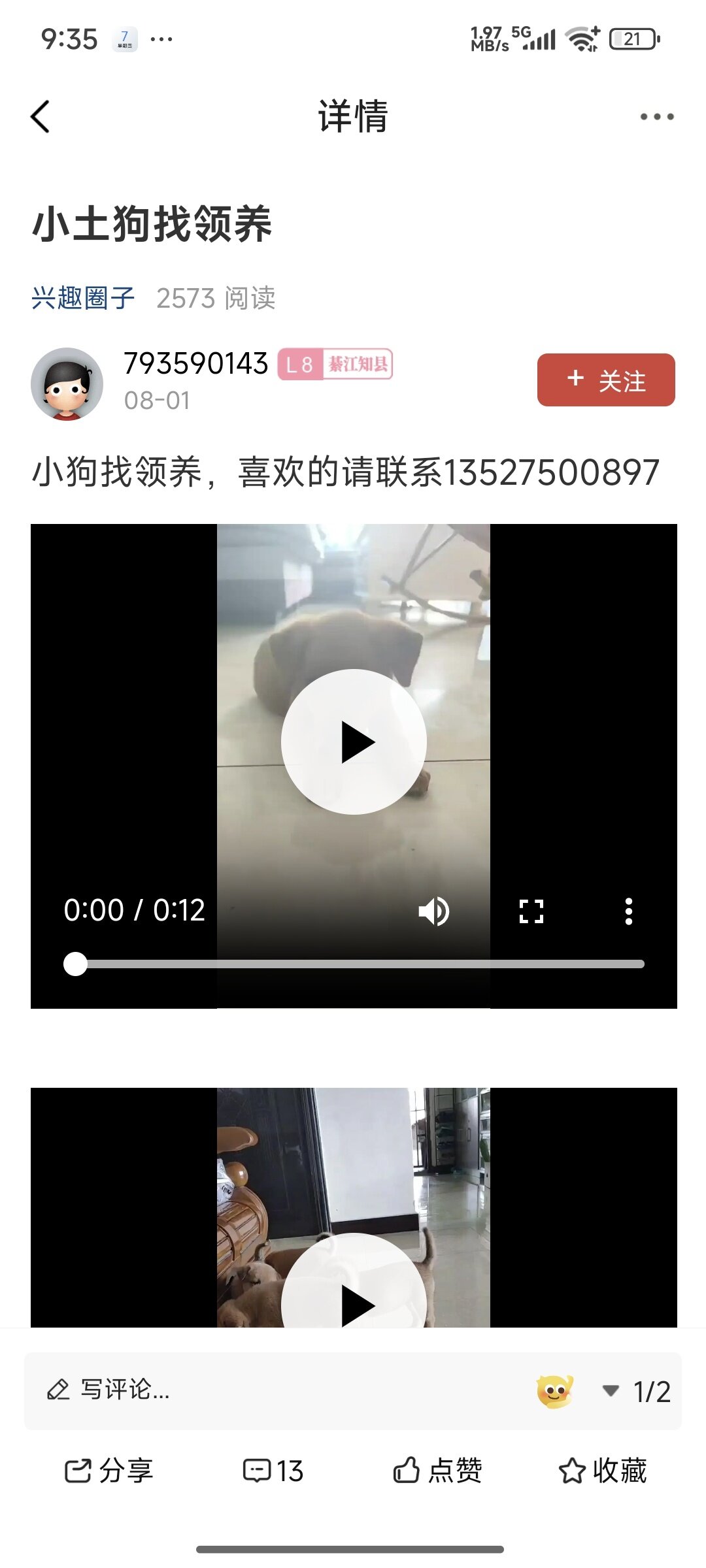Open the emoji picker in comment bar
The image size is (706, 1568).
tap(554, 1391)
